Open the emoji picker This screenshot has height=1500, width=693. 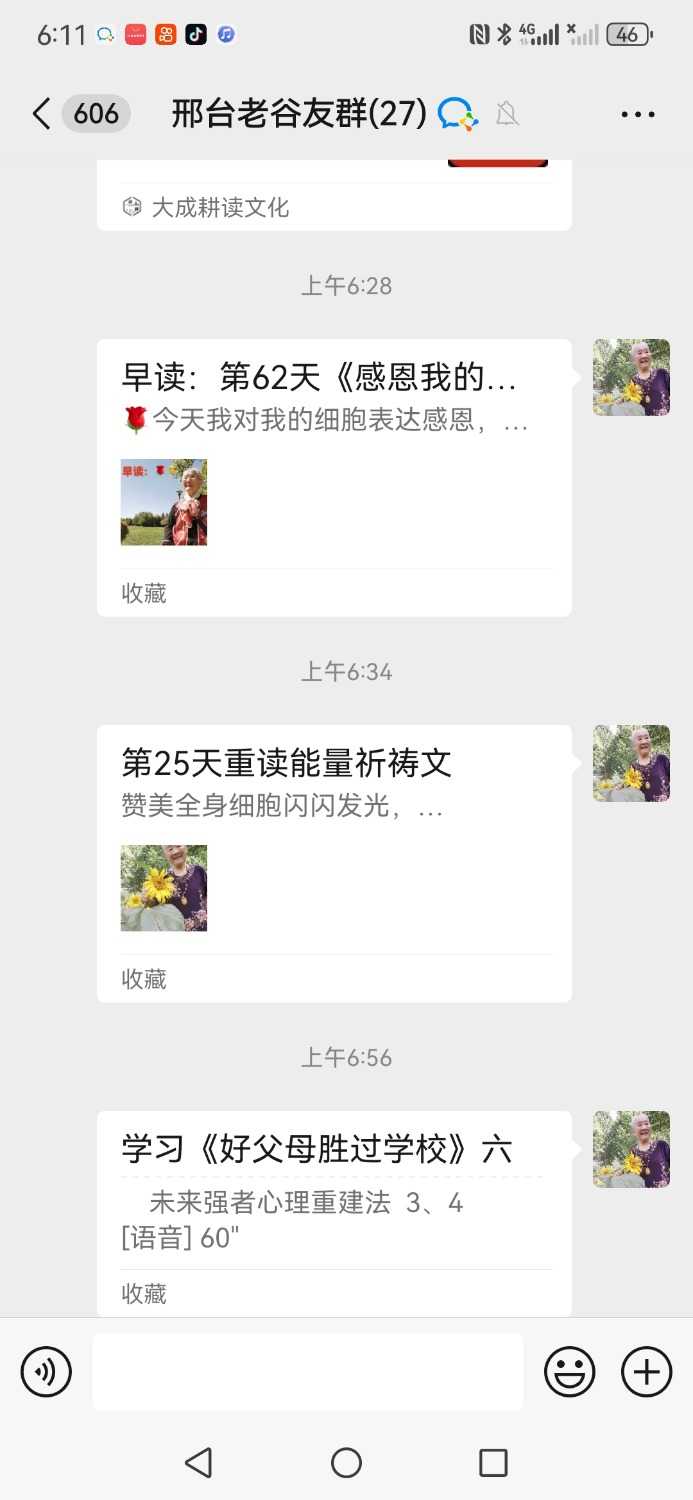pos(569,1371)
